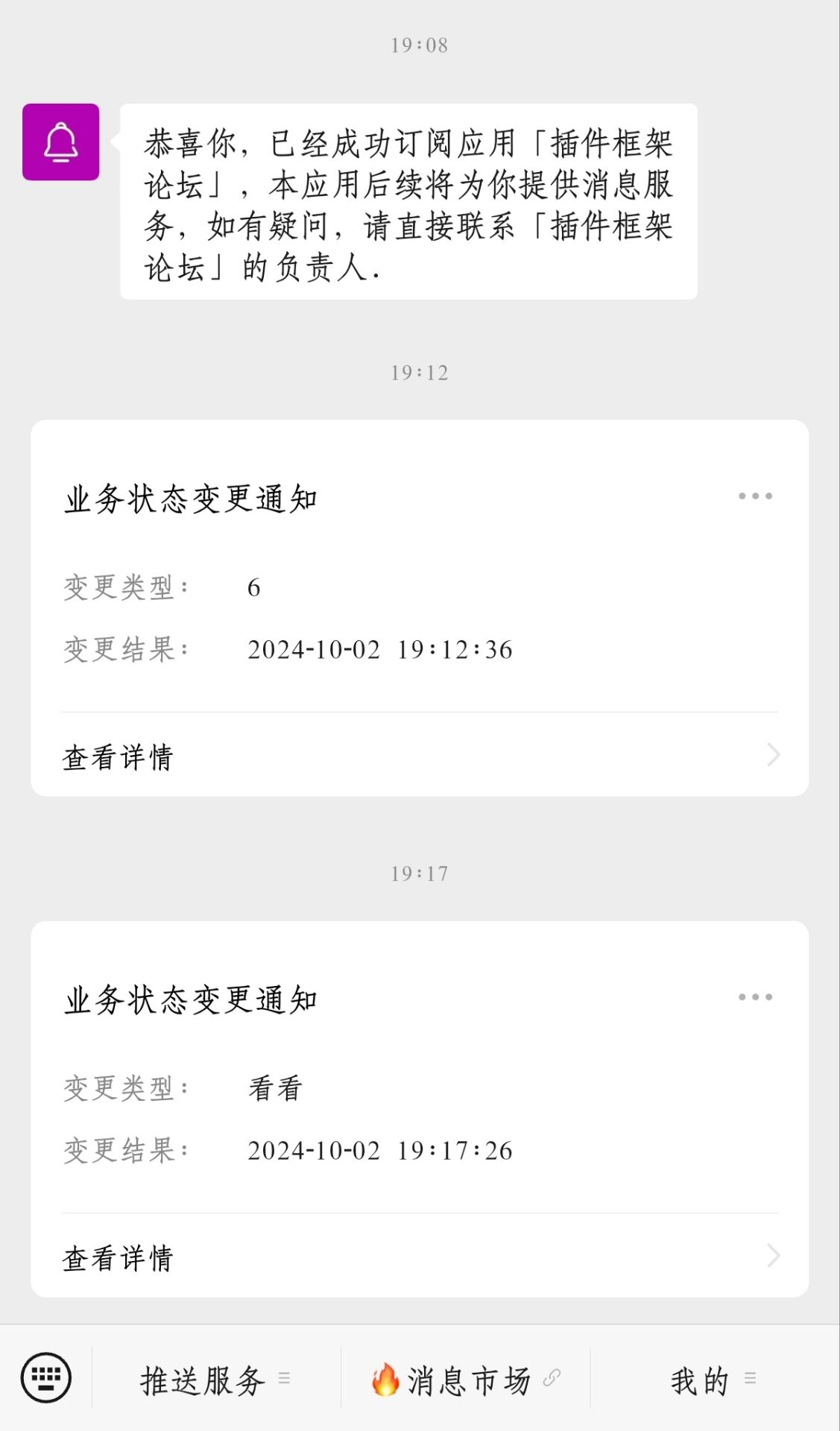Open more options on the 19:12 notification card

pyautogui.click(x=755, y=496)
